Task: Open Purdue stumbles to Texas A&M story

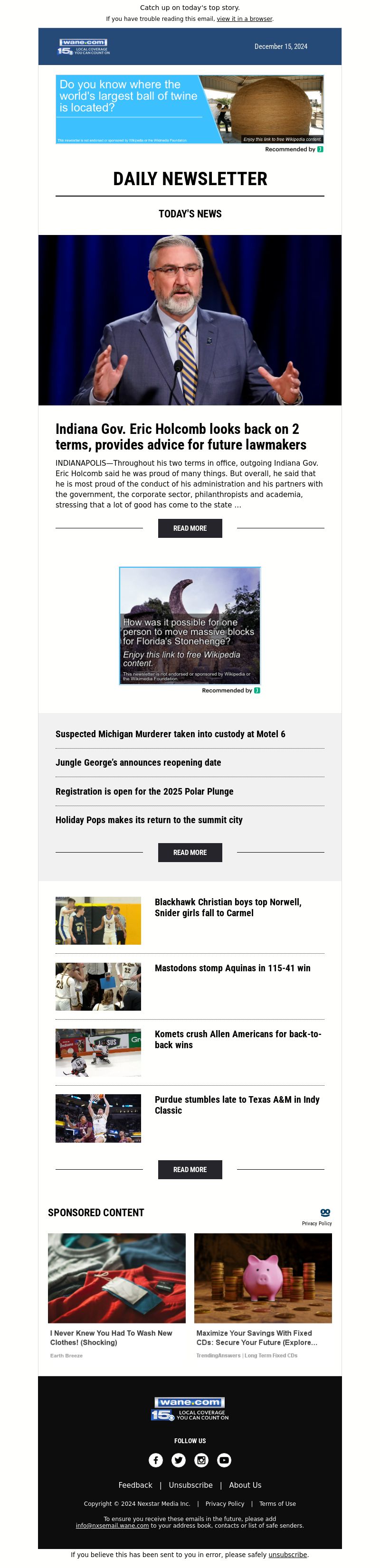Action: point(237,1104)
